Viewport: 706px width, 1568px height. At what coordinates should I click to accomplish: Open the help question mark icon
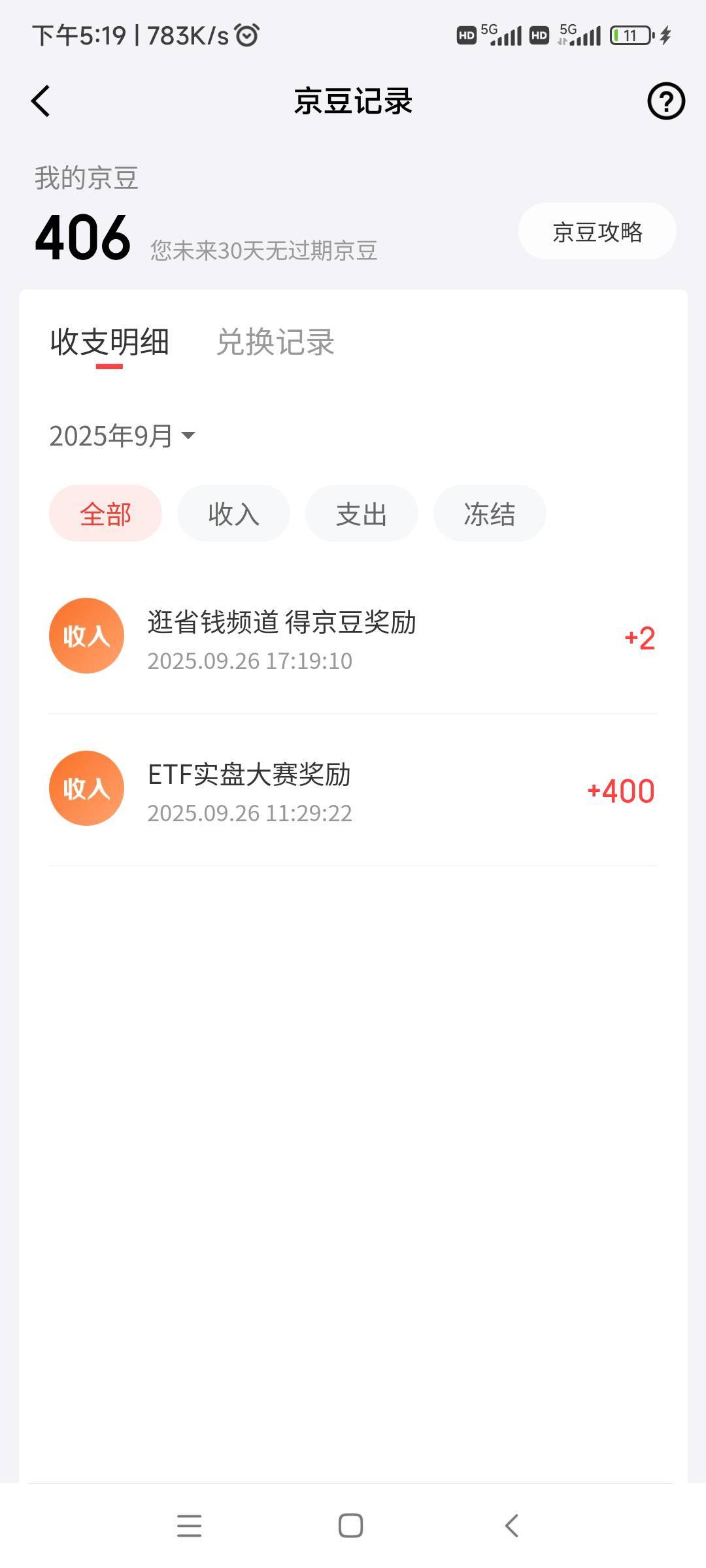pyautogui.click(x=665, y=101)
